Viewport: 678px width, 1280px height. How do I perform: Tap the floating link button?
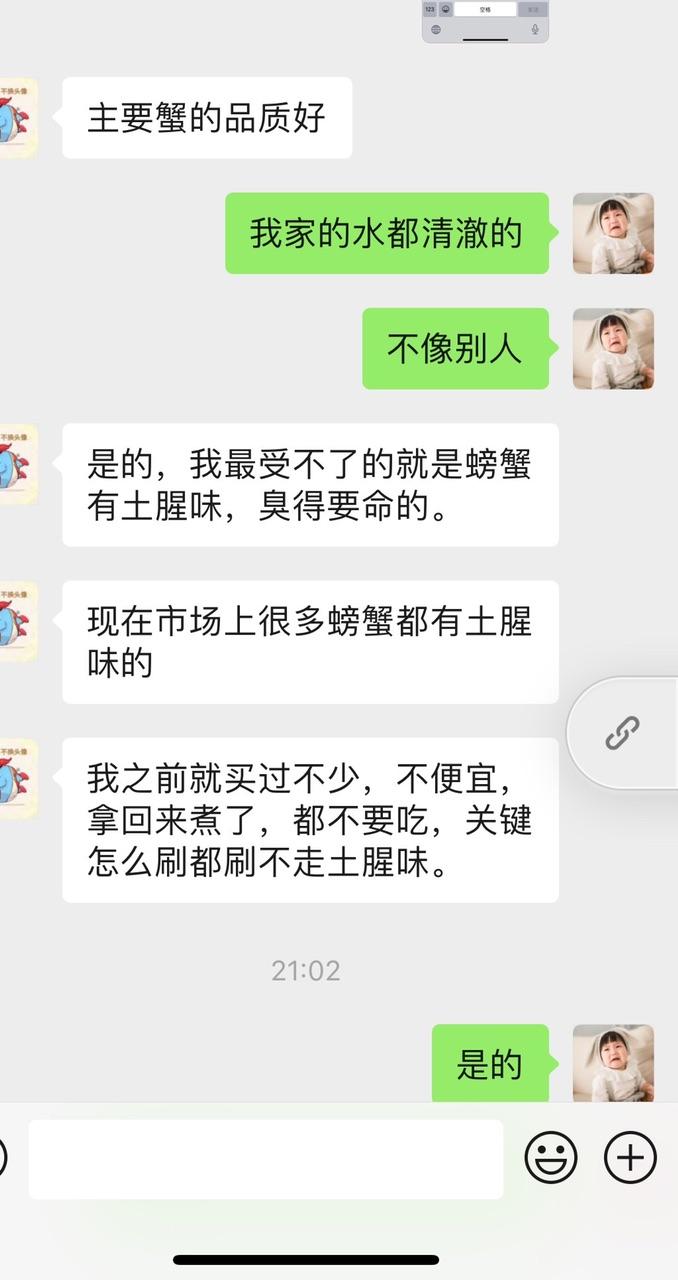tap(623, 733)
